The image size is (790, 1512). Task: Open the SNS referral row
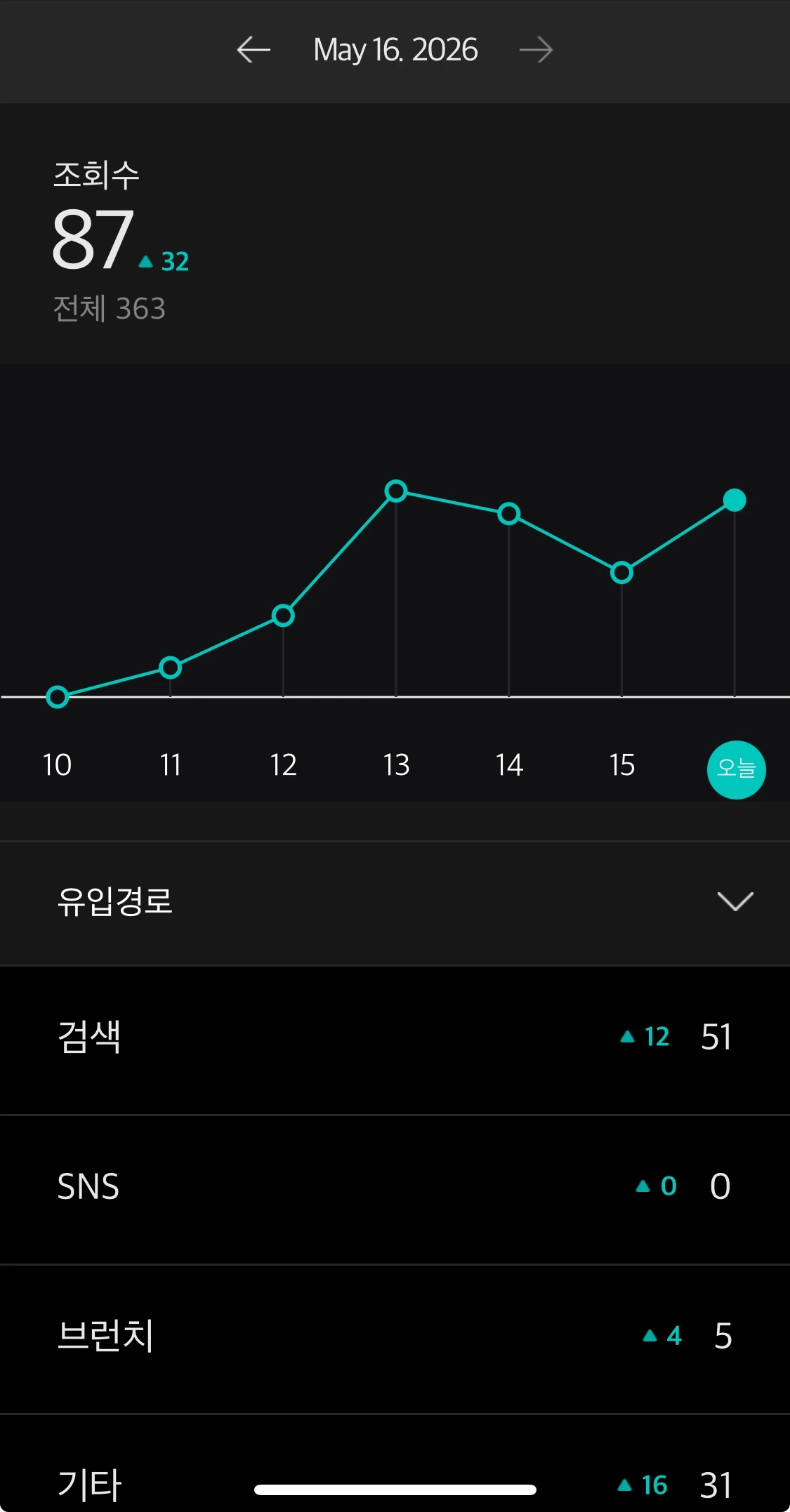395,1188
